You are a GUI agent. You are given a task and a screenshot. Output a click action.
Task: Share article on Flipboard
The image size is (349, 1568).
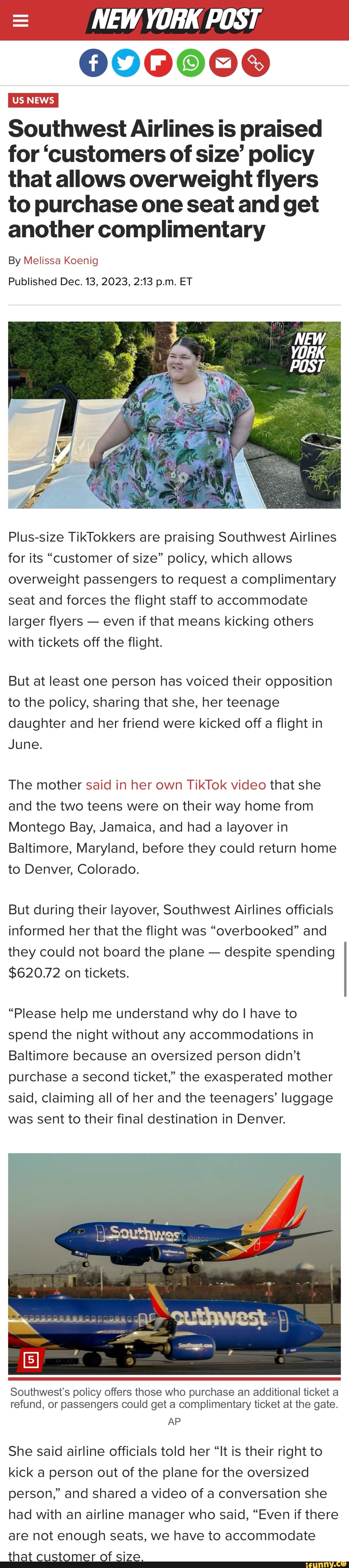pyautogui.click(x=158, y=63)
